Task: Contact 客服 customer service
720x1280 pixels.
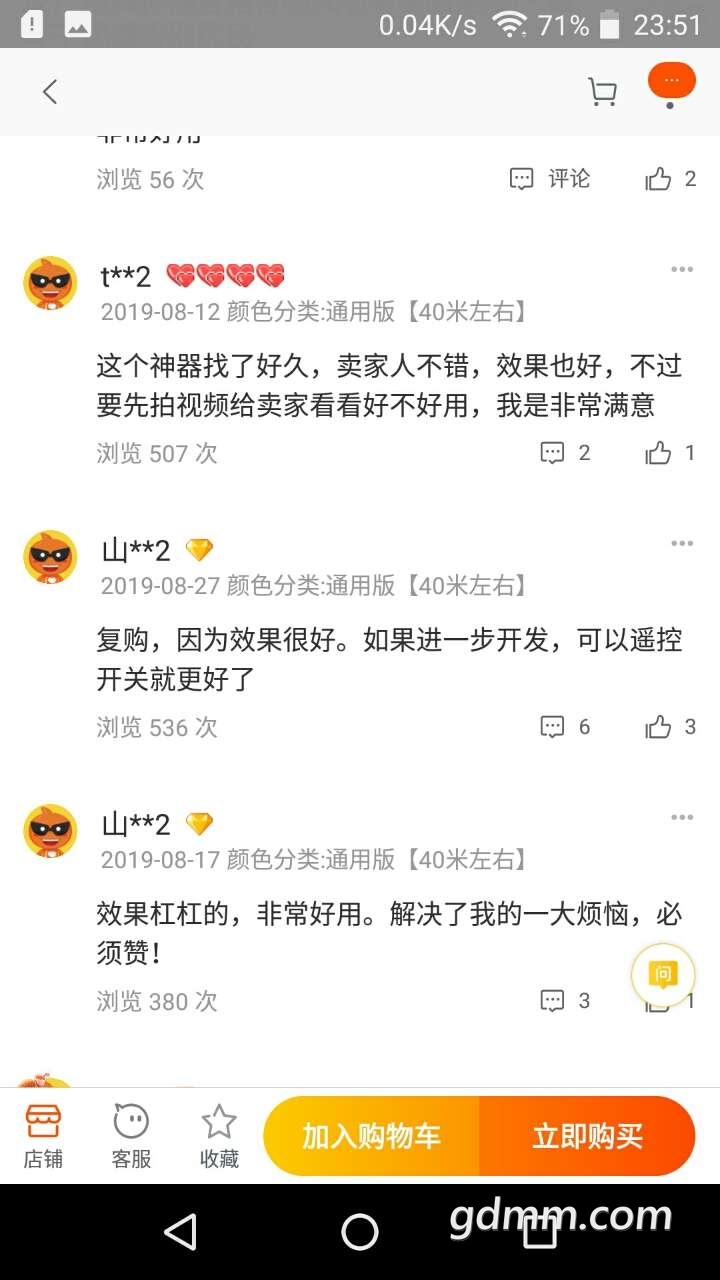Action: click(131, 1135)
